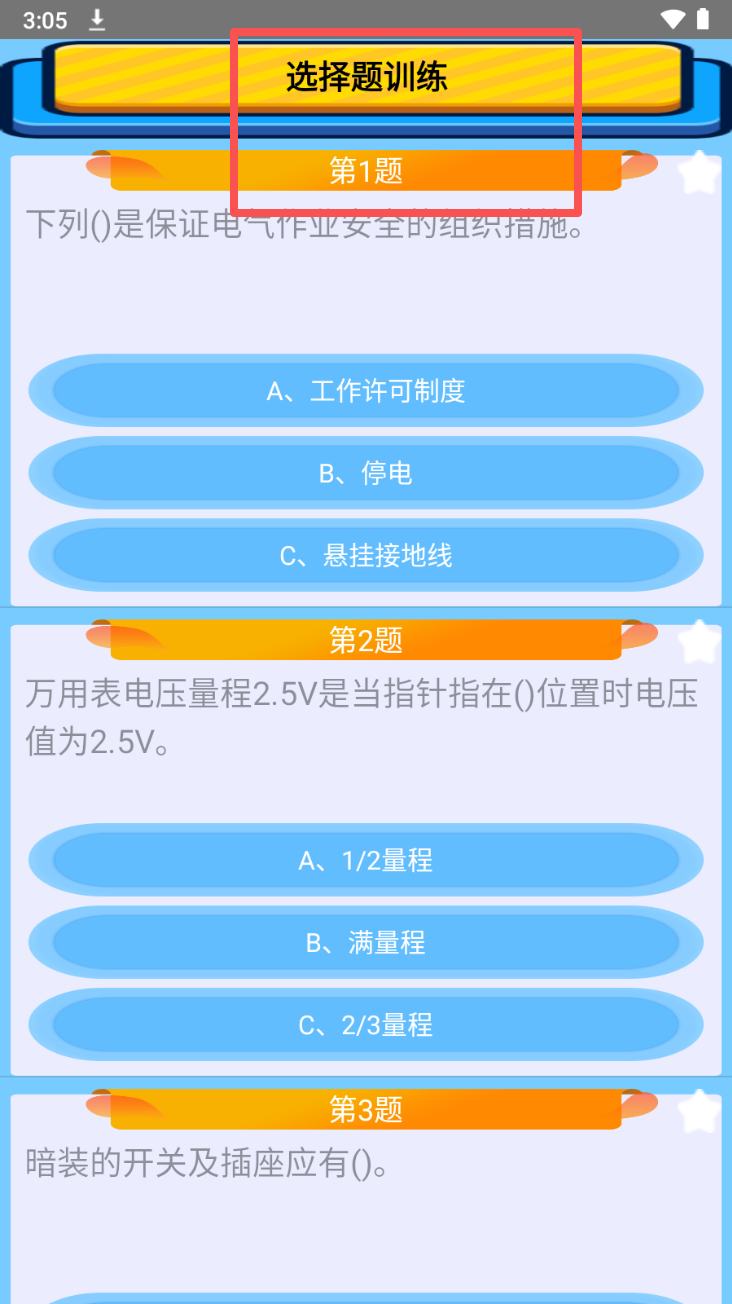This screenshot has width=732, height=1304.
Task: Choose option B、停电
Action: coord(366,473)
